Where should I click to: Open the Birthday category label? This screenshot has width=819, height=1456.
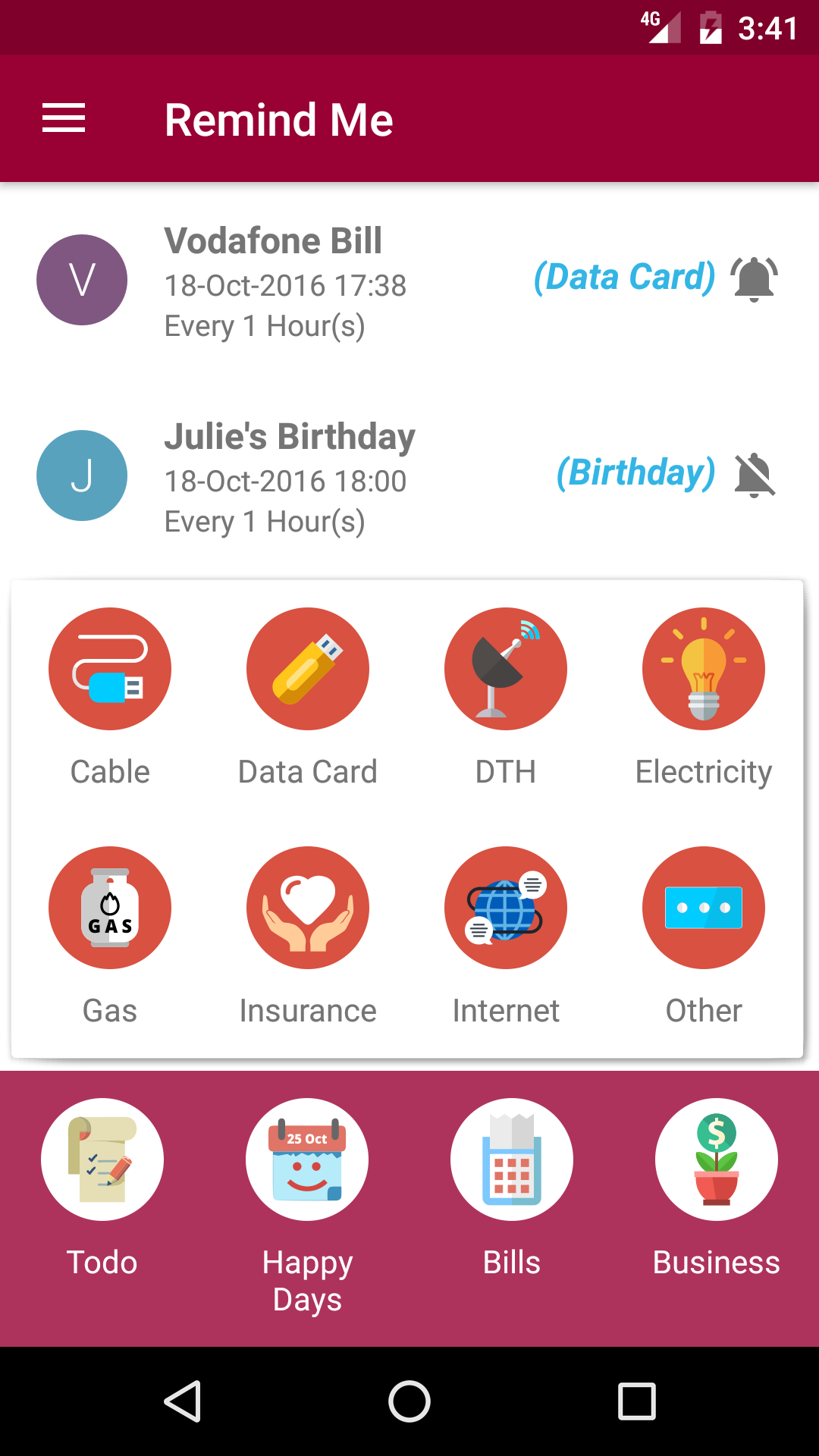tap(635, 473)
